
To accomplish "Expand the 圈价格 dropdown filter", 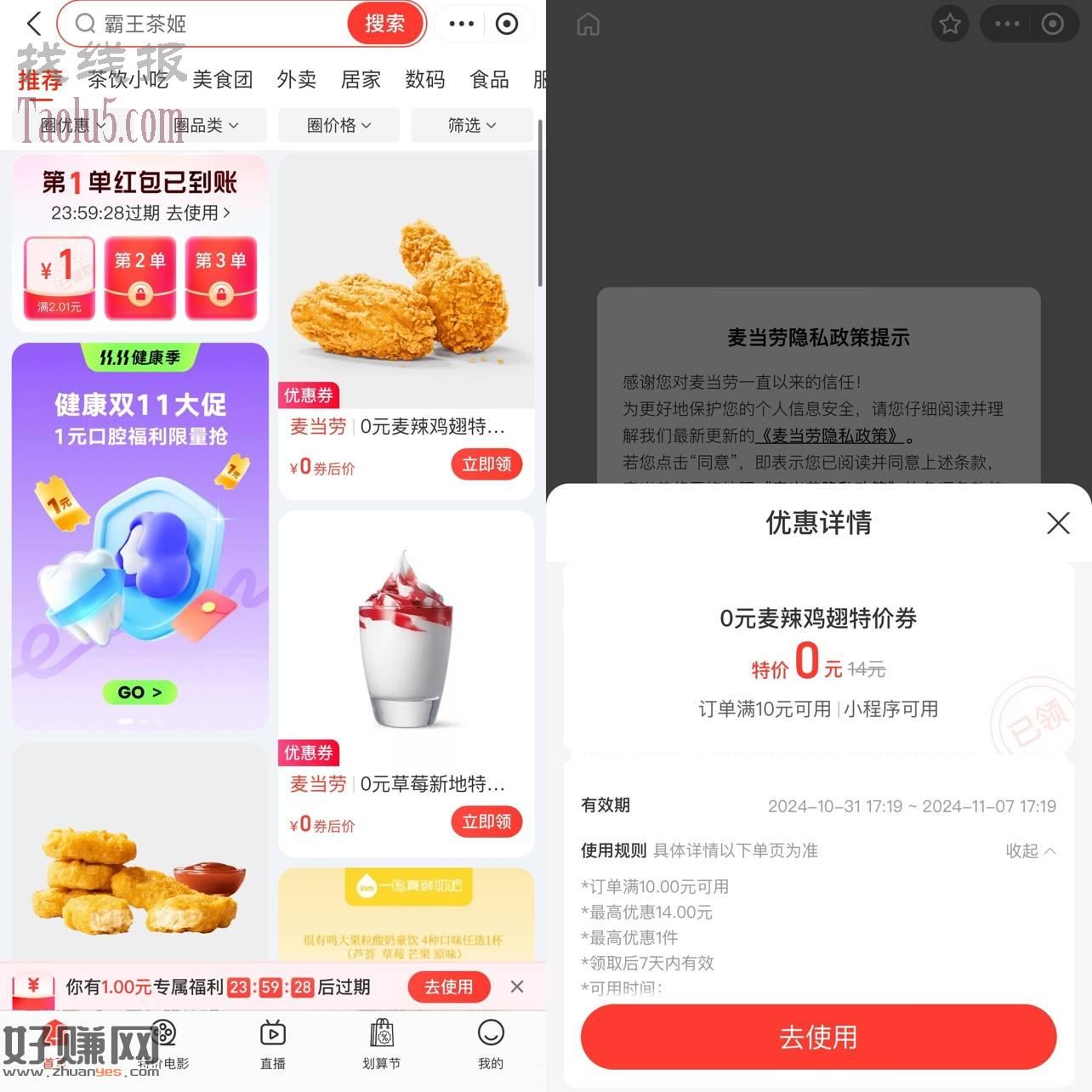I will click(338, 126).
